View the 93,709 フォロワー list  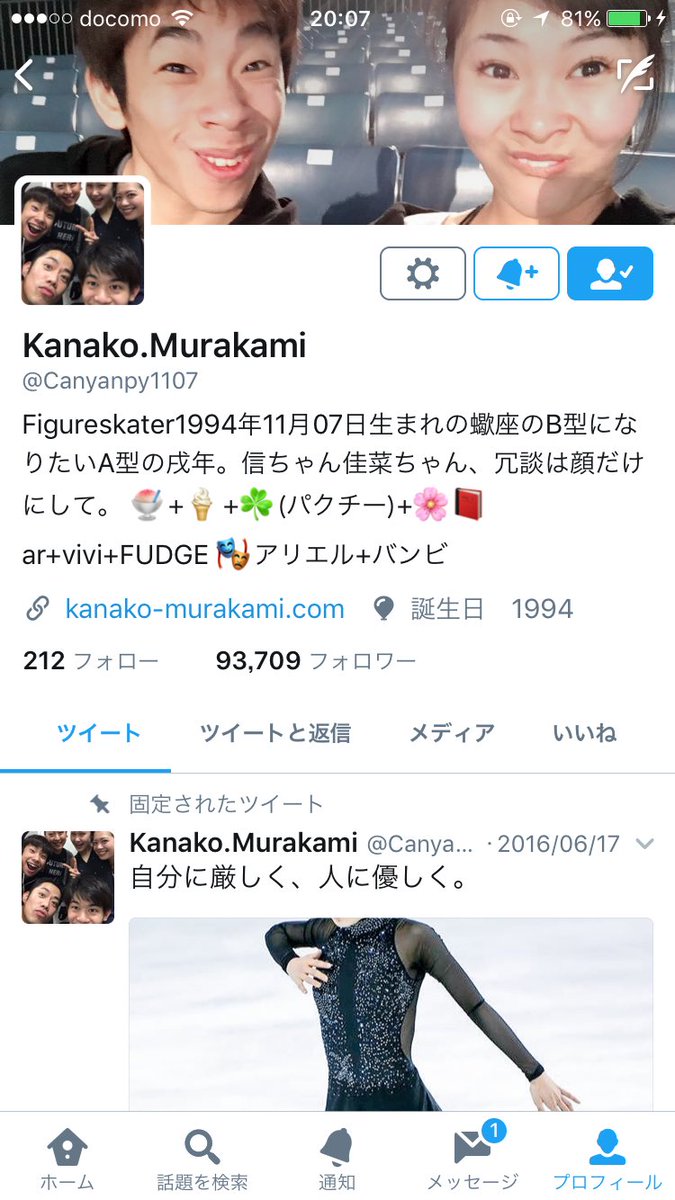tap(315, 661)
